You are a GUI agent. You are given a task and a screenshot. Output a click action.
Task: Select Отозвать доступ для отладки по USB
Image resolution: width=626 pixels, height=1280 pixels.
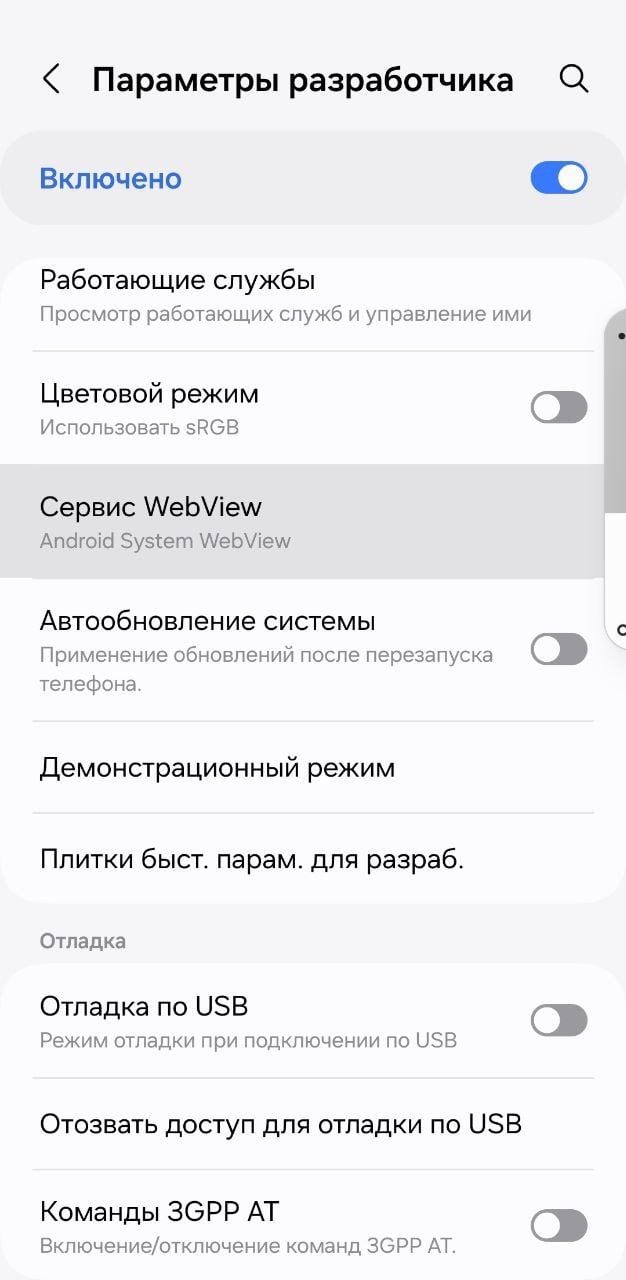[x=312, y=1124]
